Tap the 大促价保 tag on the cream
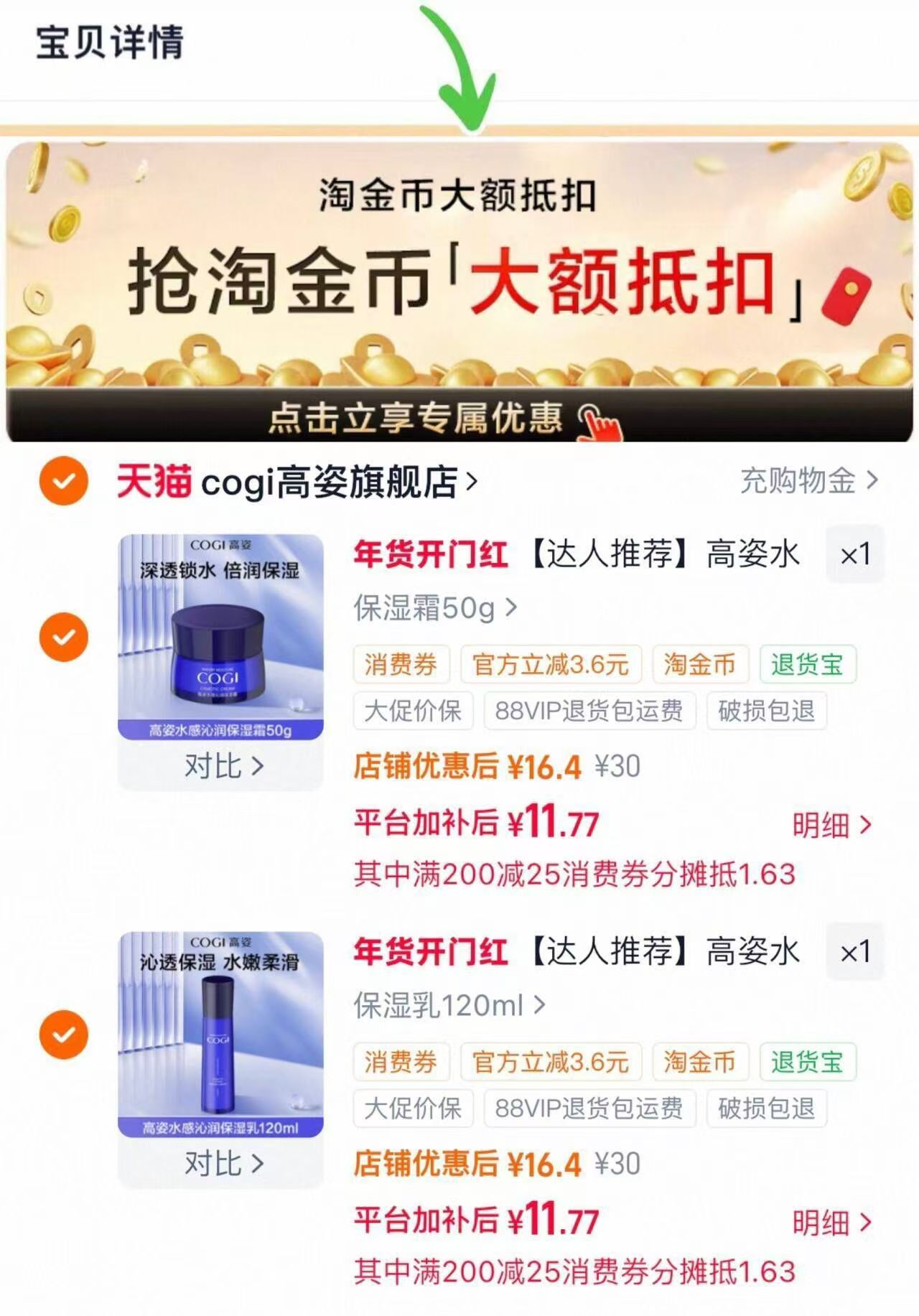Viewport: 919px width, 1316px height. pos(413,711)
